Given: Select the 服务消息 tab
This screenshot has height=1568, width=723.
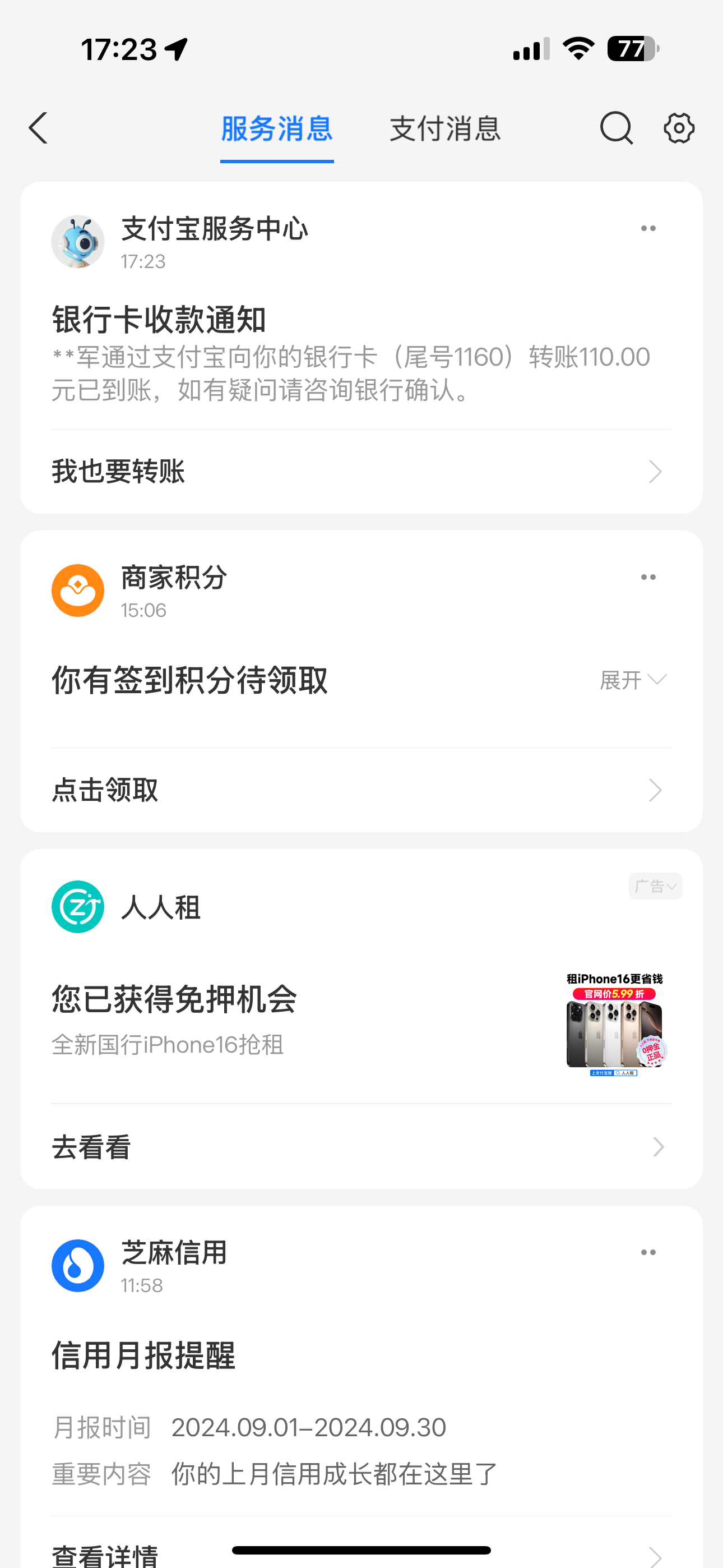Looking at the screenshot, I should click(277, 129).
